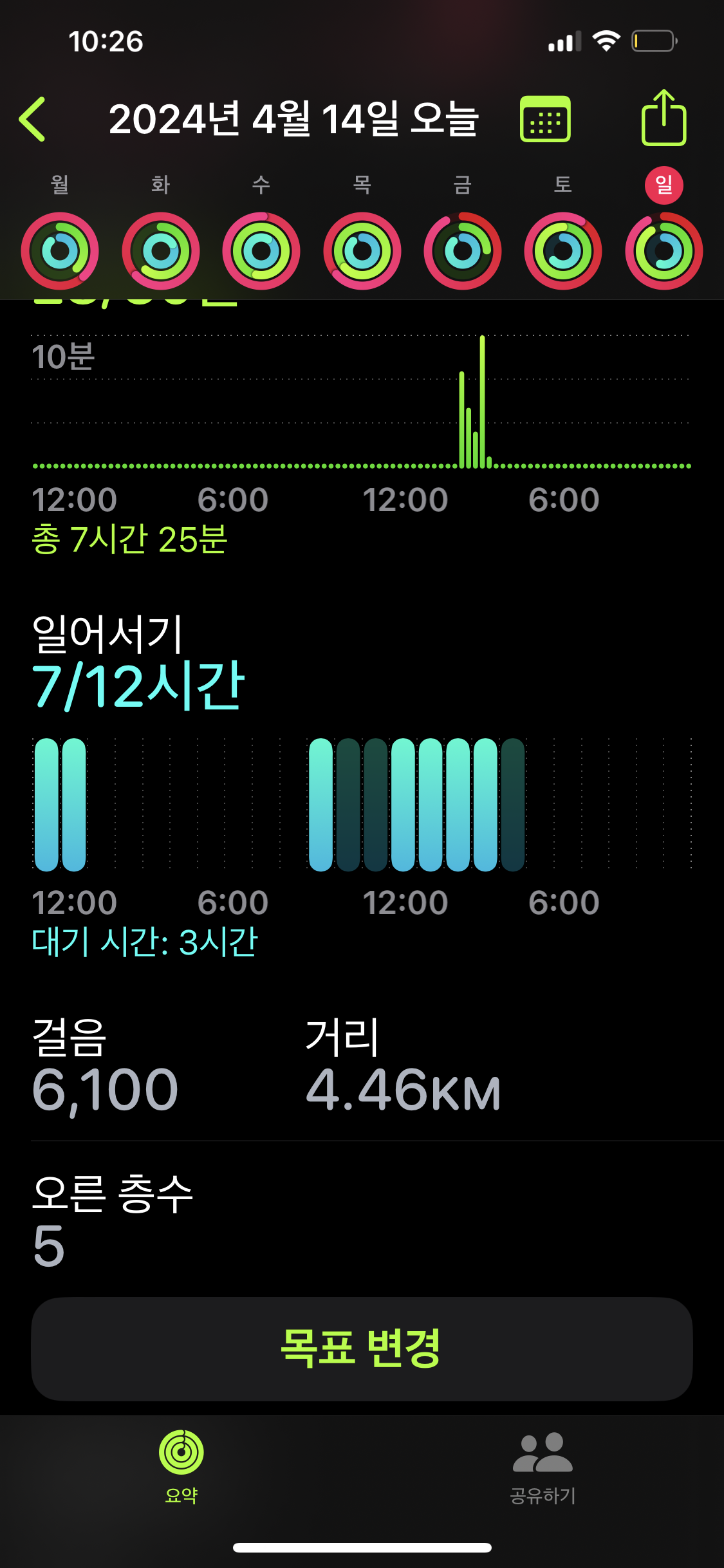This screenshot has height=1568, width=724.
Task: Select Thursday (목) activity rings
Action: [x=362, y=250]
